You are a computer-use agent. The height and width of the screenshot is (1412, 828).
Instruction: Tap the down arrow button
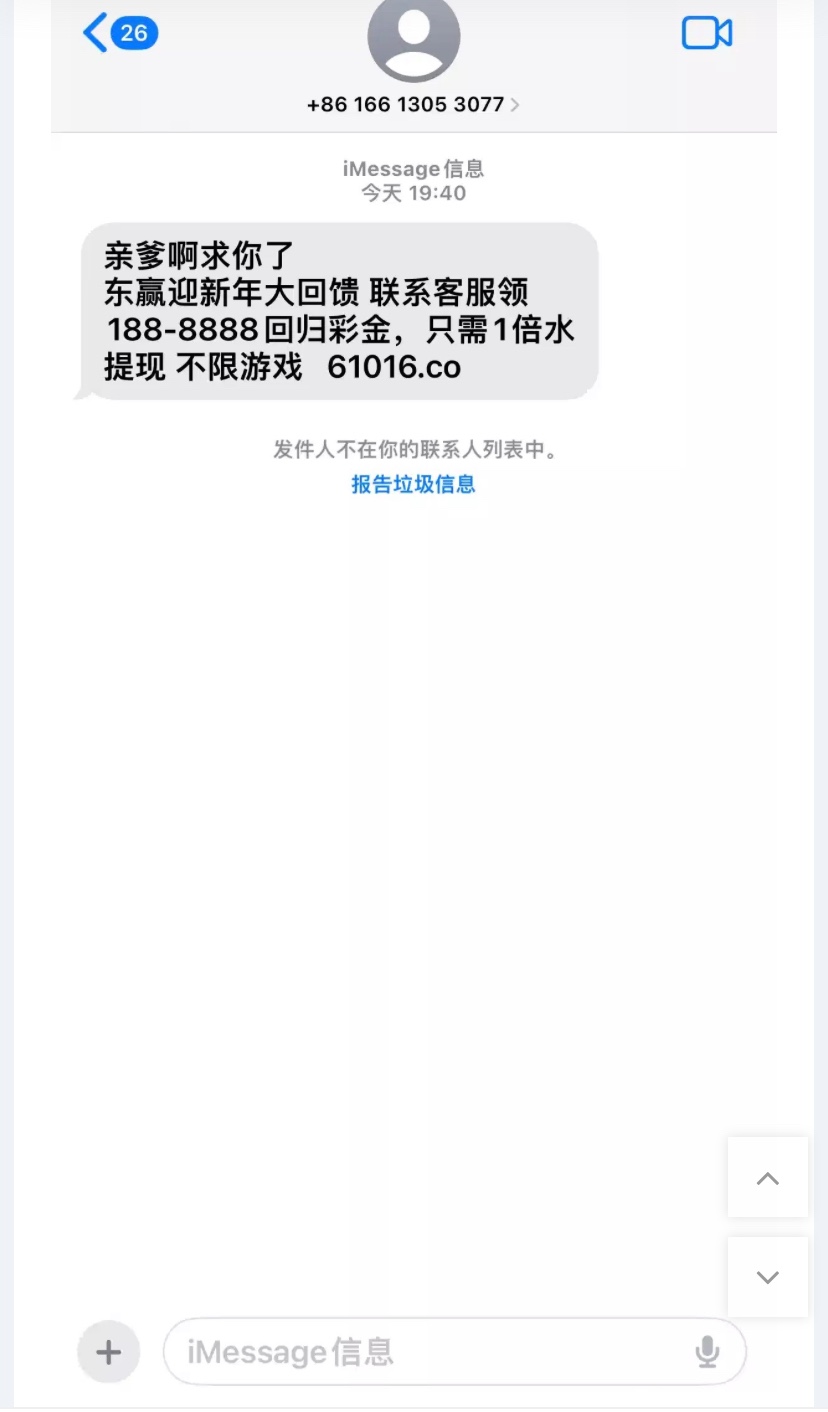tap(767, 1277)
